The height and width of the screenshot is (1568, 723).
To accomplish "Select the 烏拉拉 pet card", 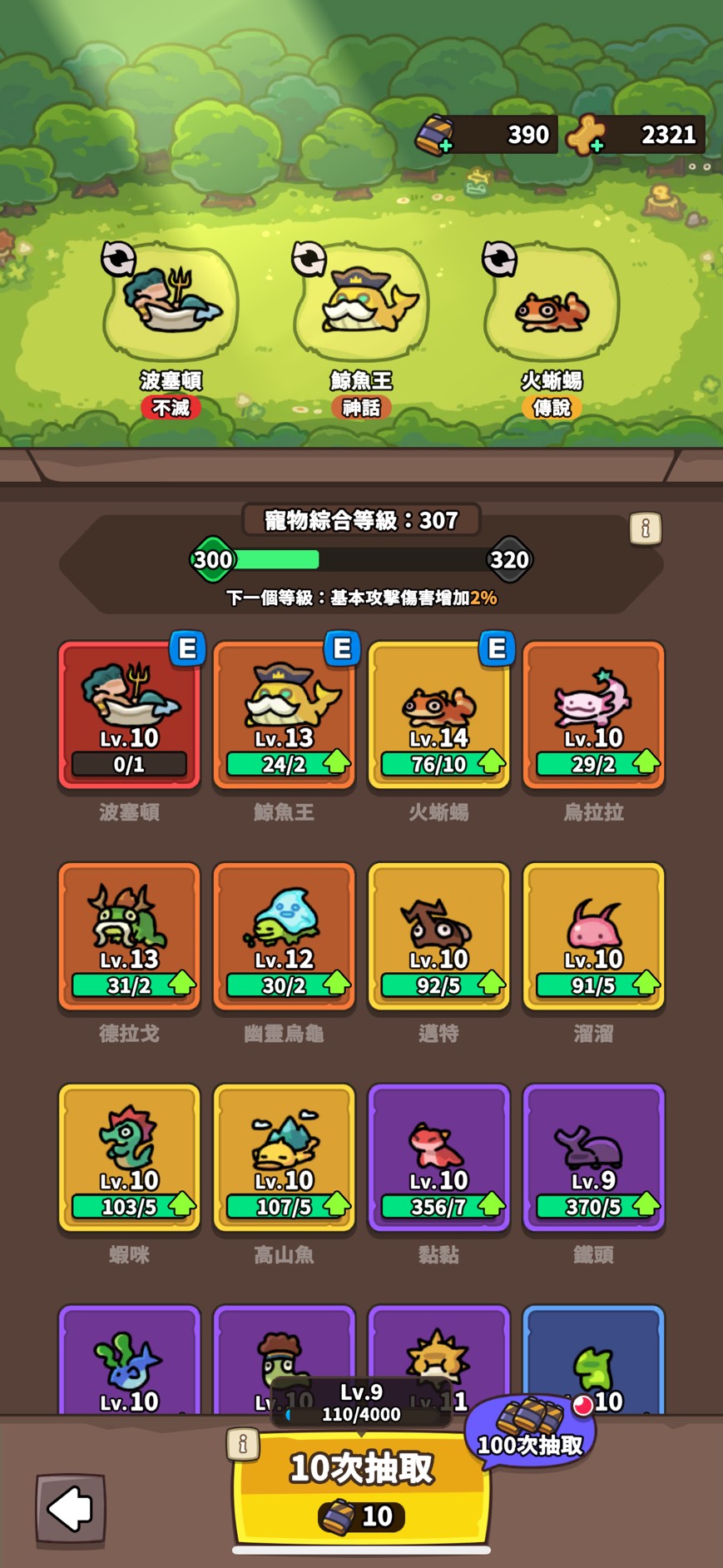I will coord(593,714).
